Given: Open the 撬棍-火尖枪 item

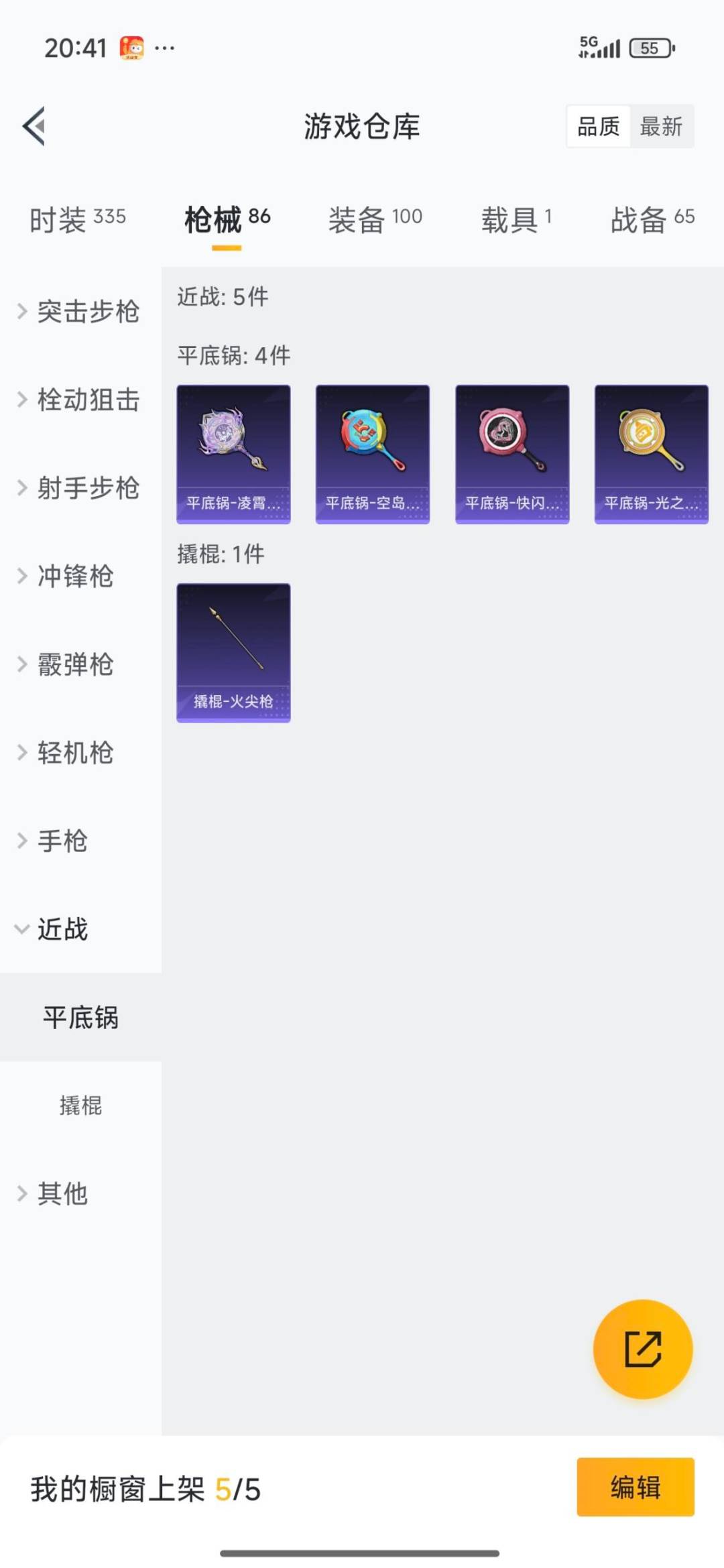Looking at the screenshot, I should click(233, 652).
